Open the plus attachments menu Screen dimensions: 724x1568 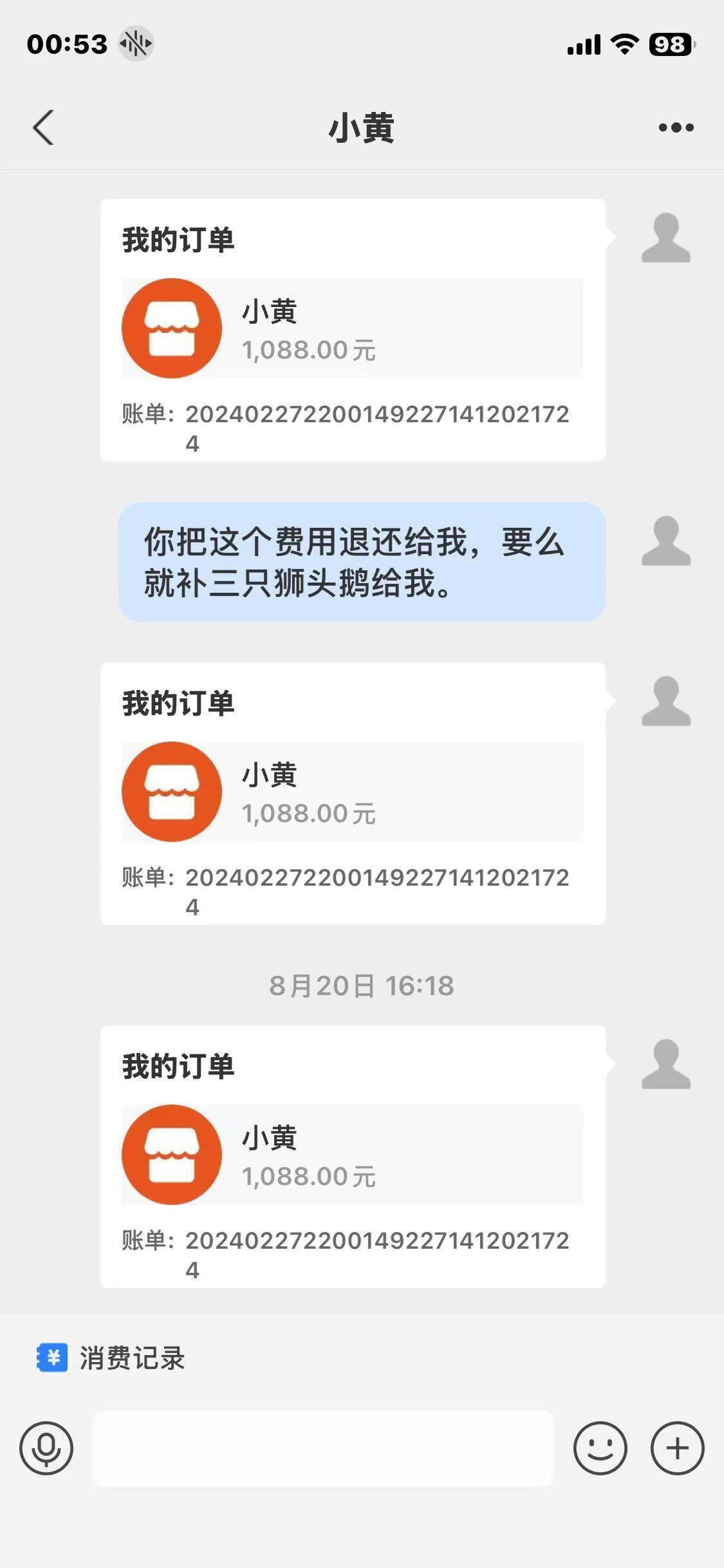tap(677, 1448)
